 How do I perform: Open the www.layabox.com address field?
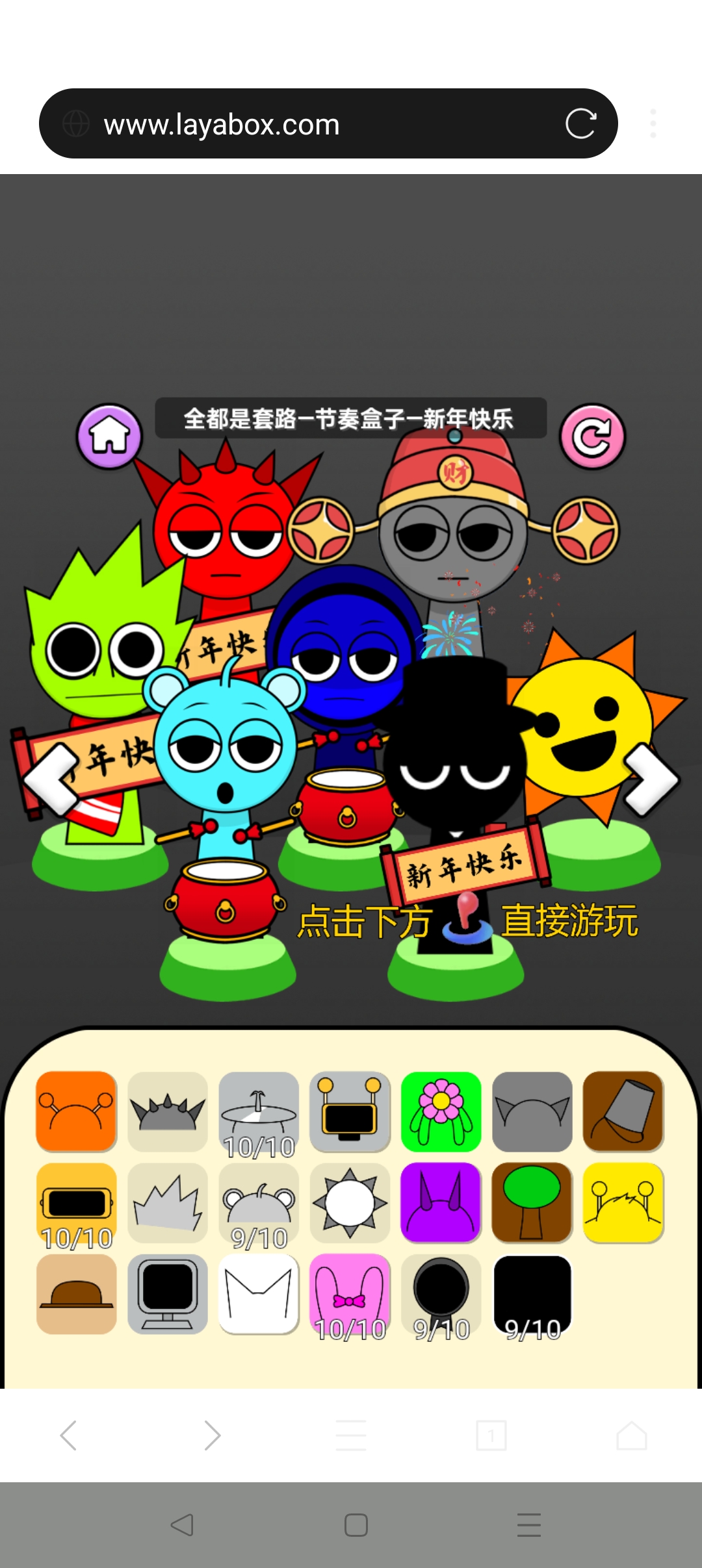292,124
